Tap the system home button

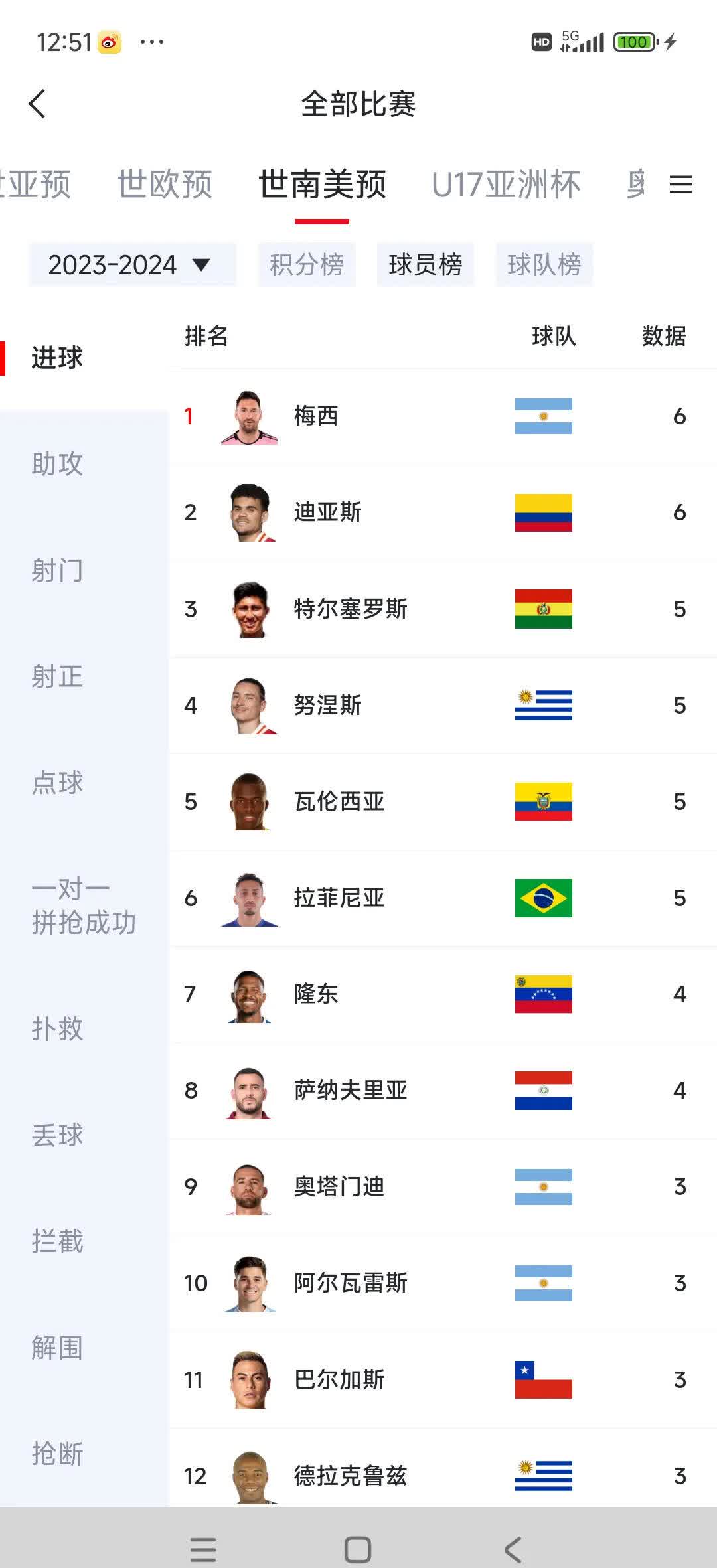(x=358, y=1550)
